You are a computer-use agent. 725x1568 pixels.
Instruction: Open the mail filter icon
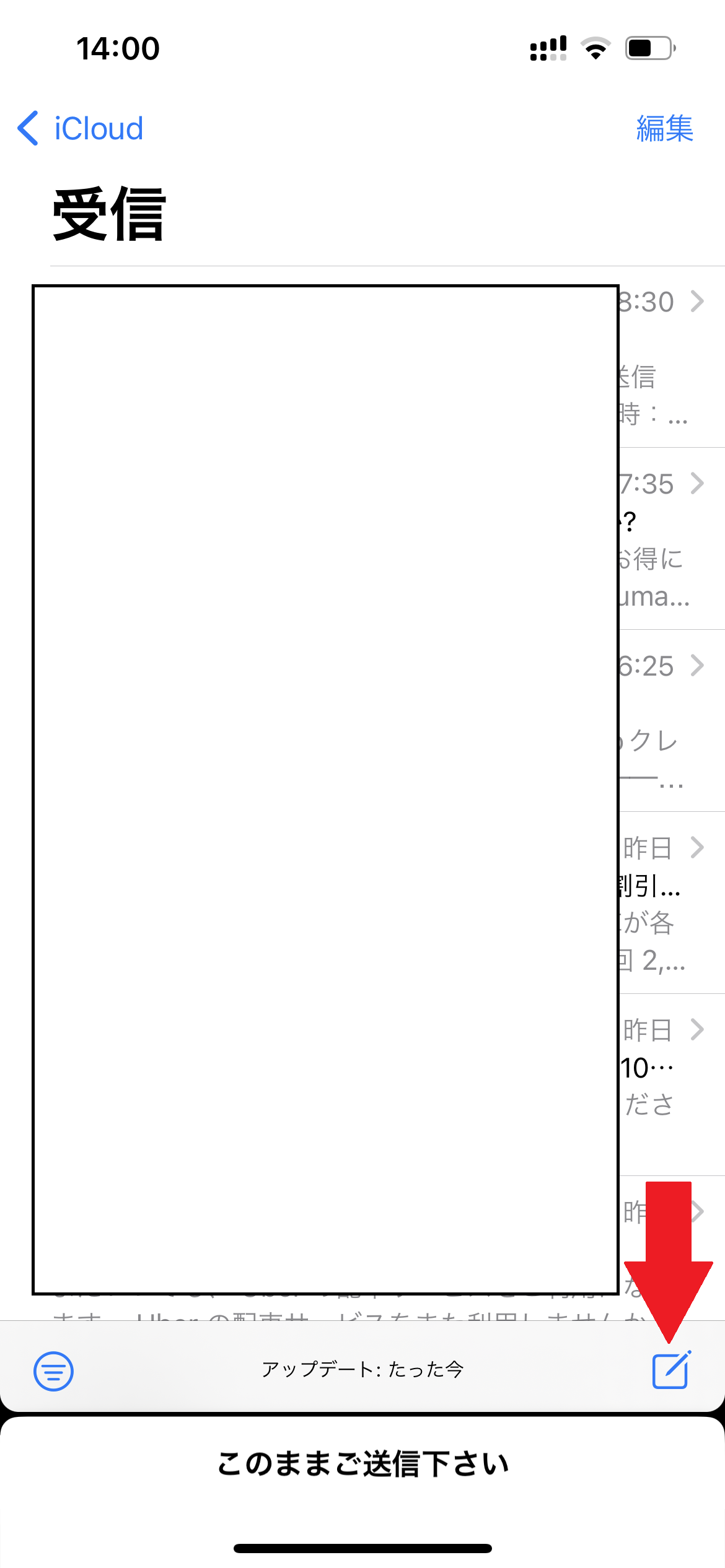53,1370
